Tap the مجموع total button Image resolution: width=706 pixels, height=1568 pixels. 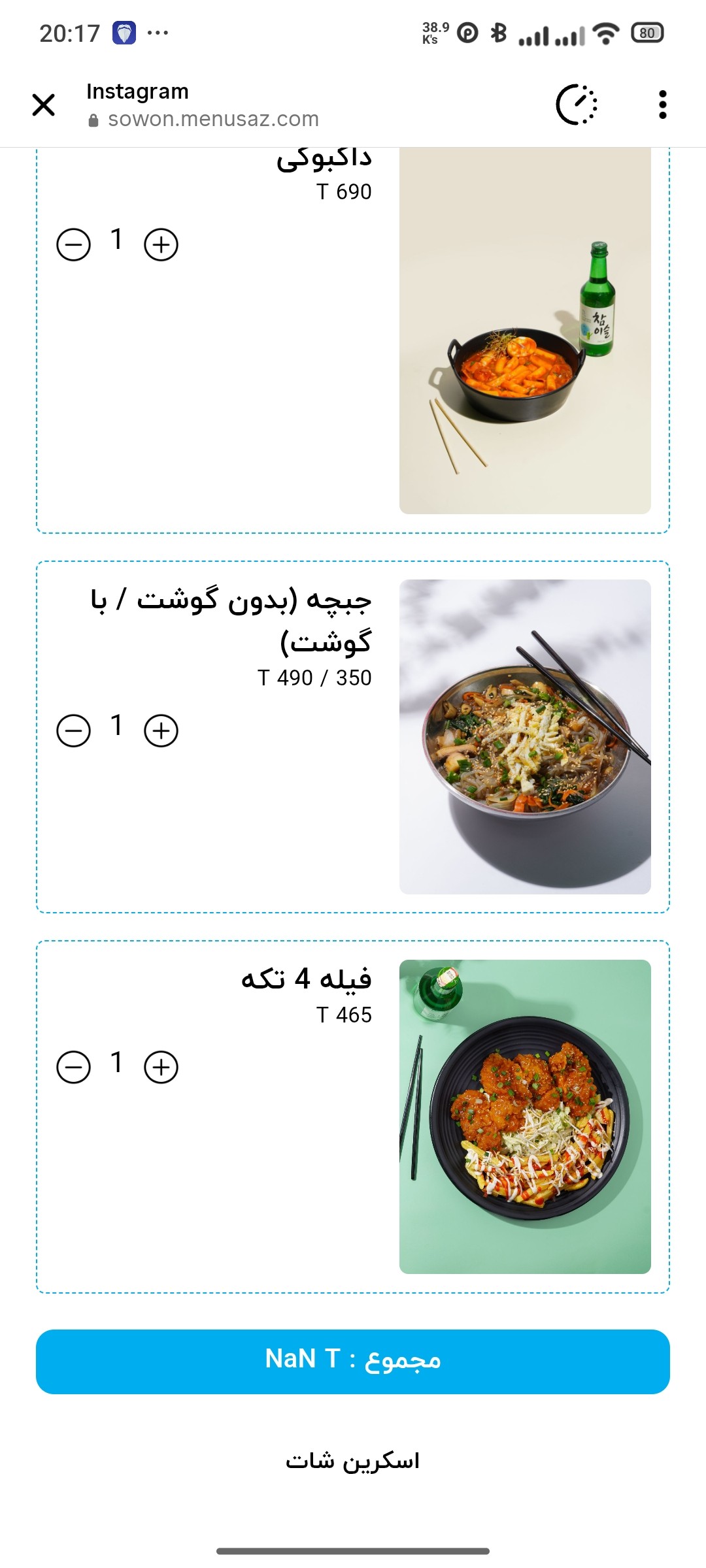coord(353,1362)
